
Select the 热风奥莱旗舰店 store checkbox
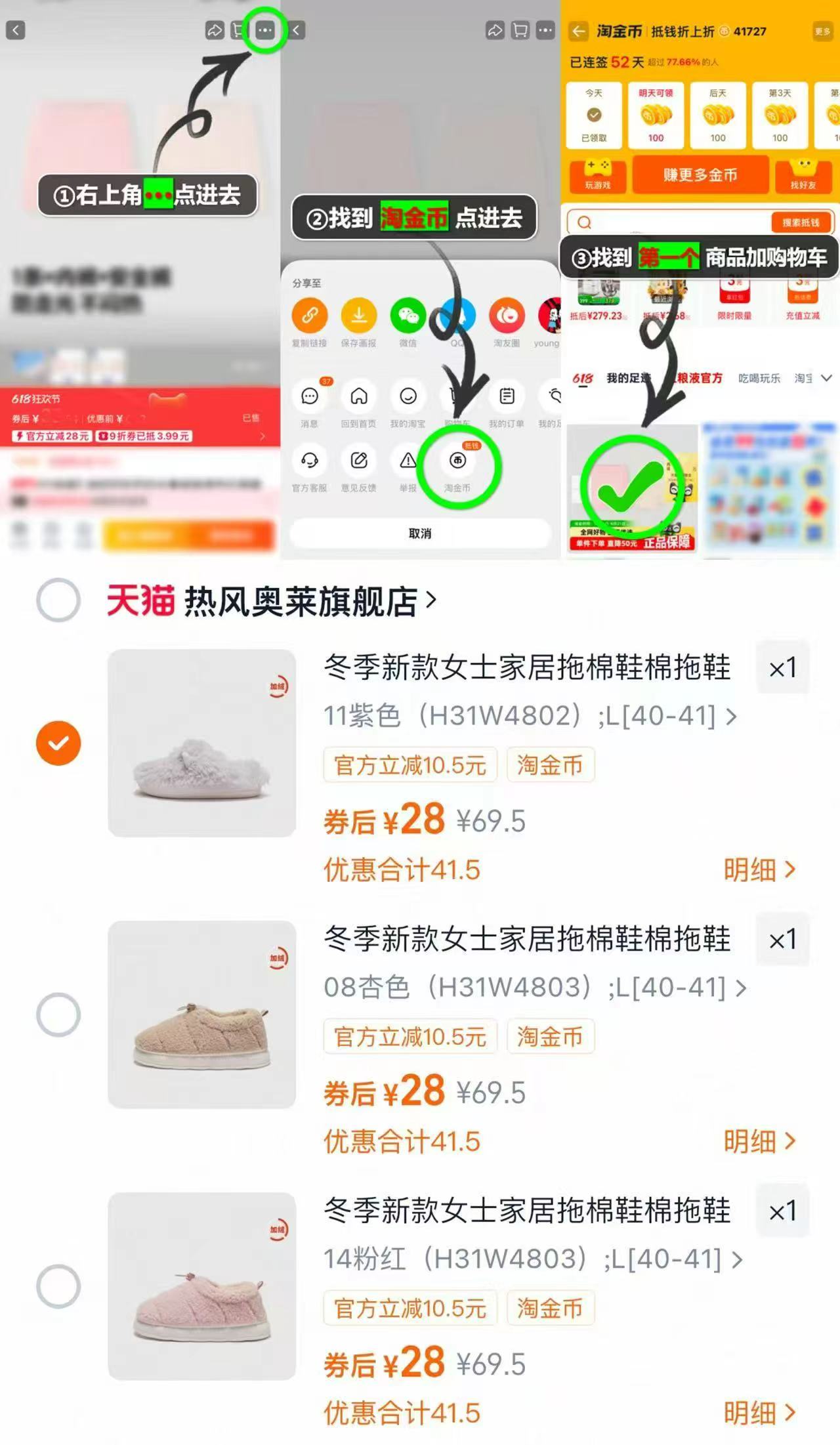(x=58, y=600)
